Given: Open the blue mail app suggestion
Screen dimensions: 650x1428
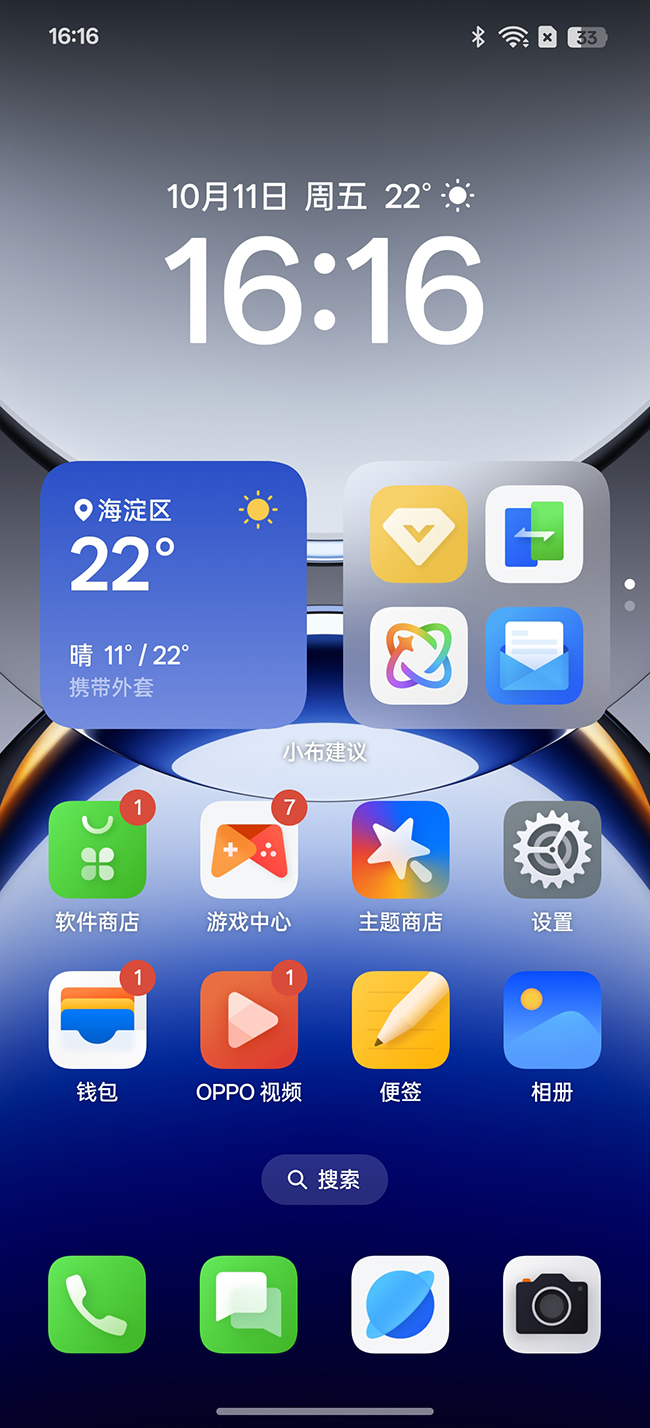Looking at the screenshot, I should 534,655.
